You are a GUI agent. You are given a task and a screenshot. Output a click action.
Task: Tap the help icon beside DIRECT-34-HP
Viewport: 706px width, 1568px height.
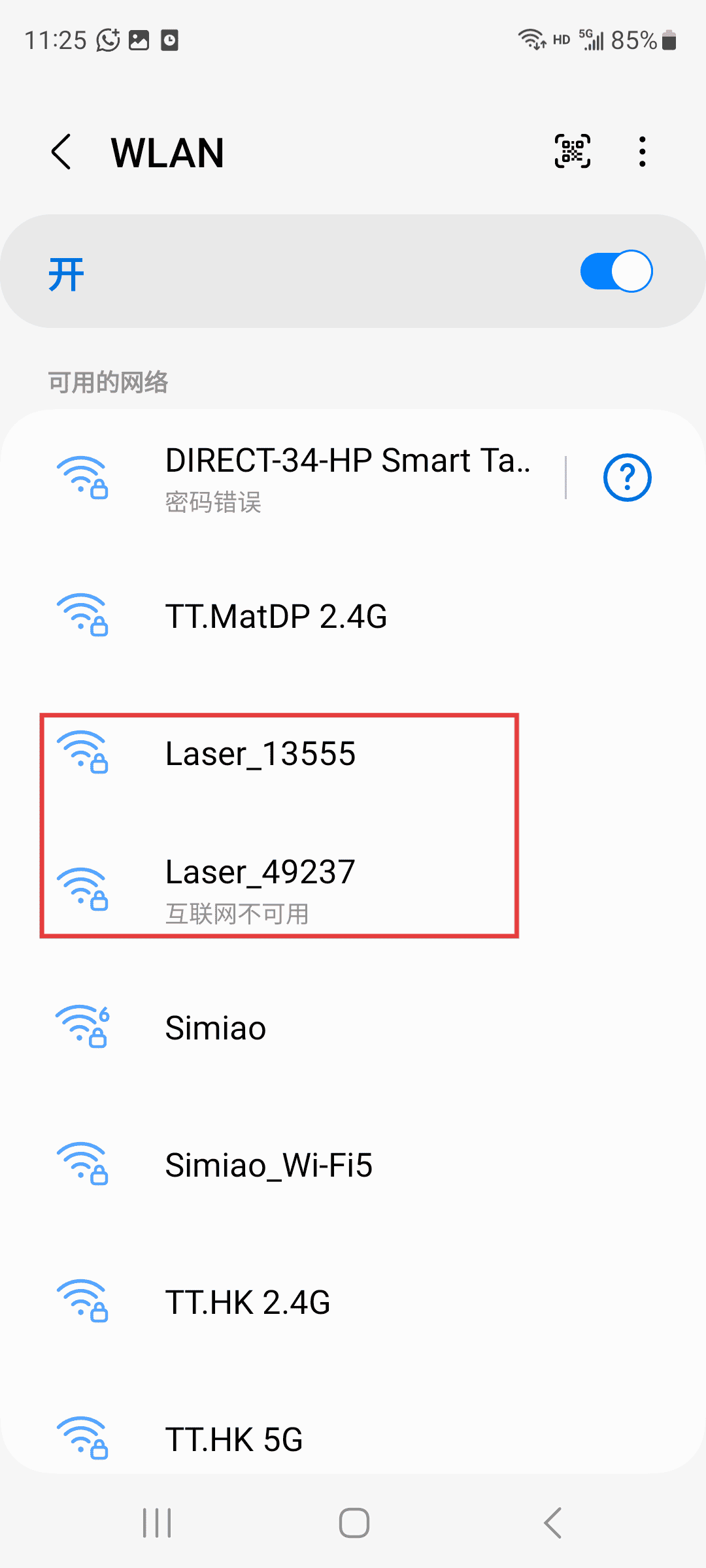click(627, 478)
